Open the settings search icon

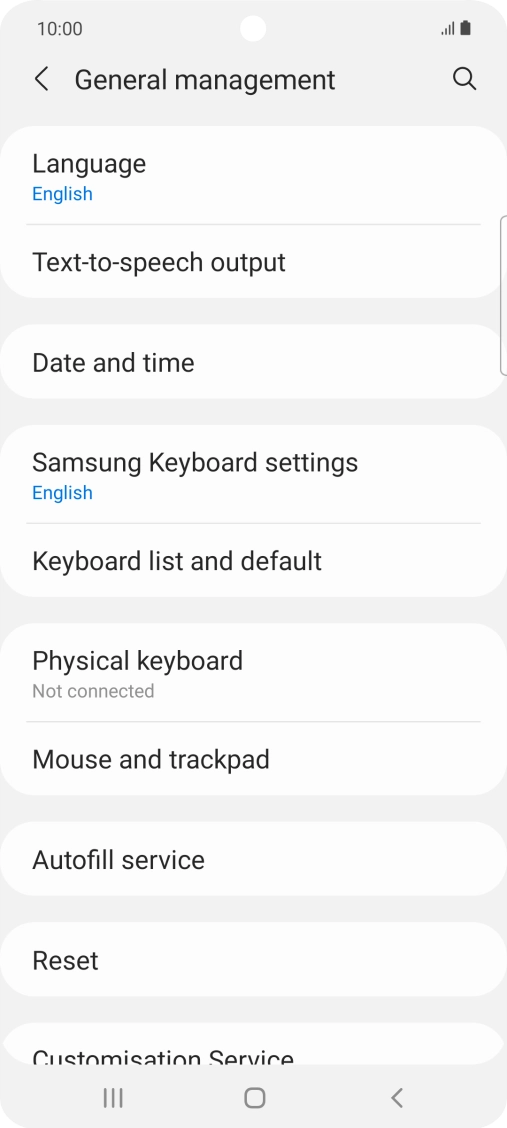[x=465, y=79]
